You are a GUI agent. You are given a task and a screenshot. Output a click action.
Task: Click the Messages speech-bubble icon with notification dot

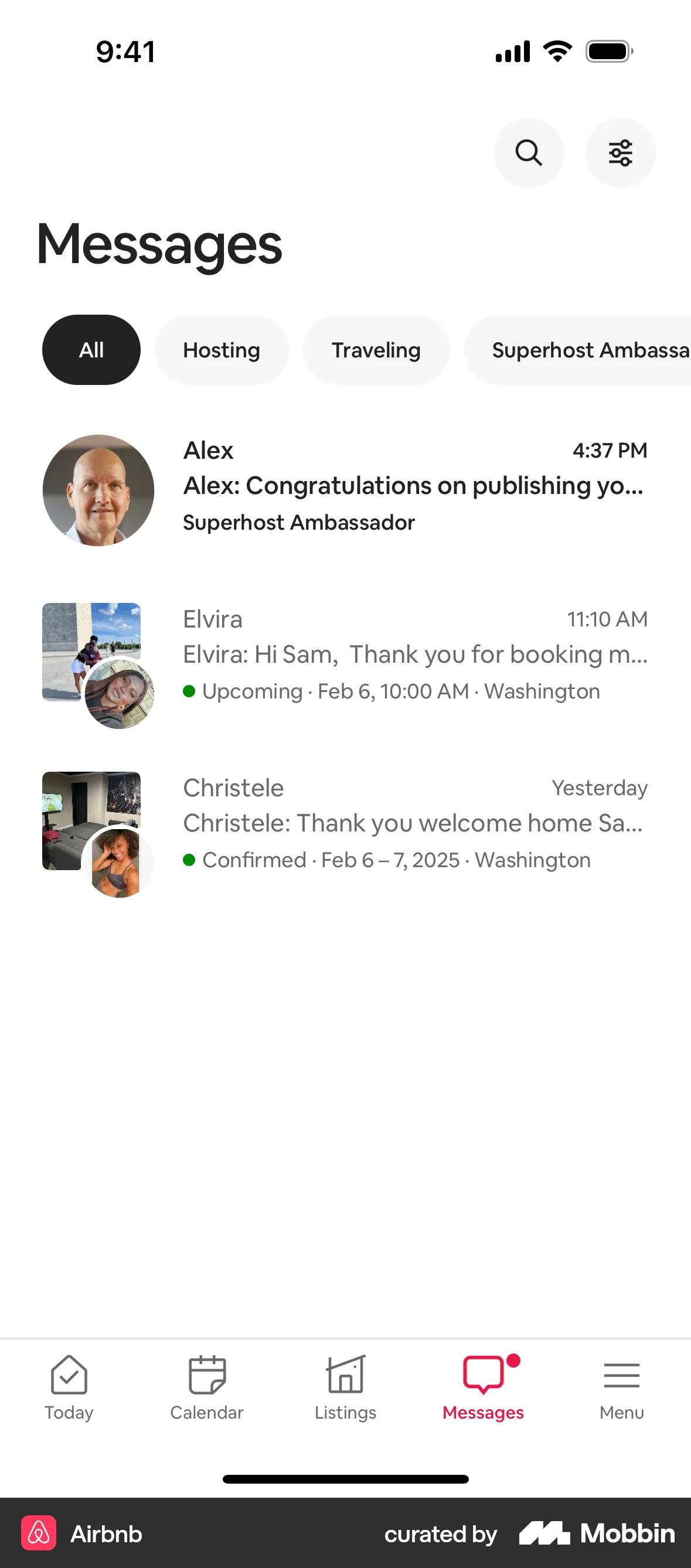[483, 1375]
